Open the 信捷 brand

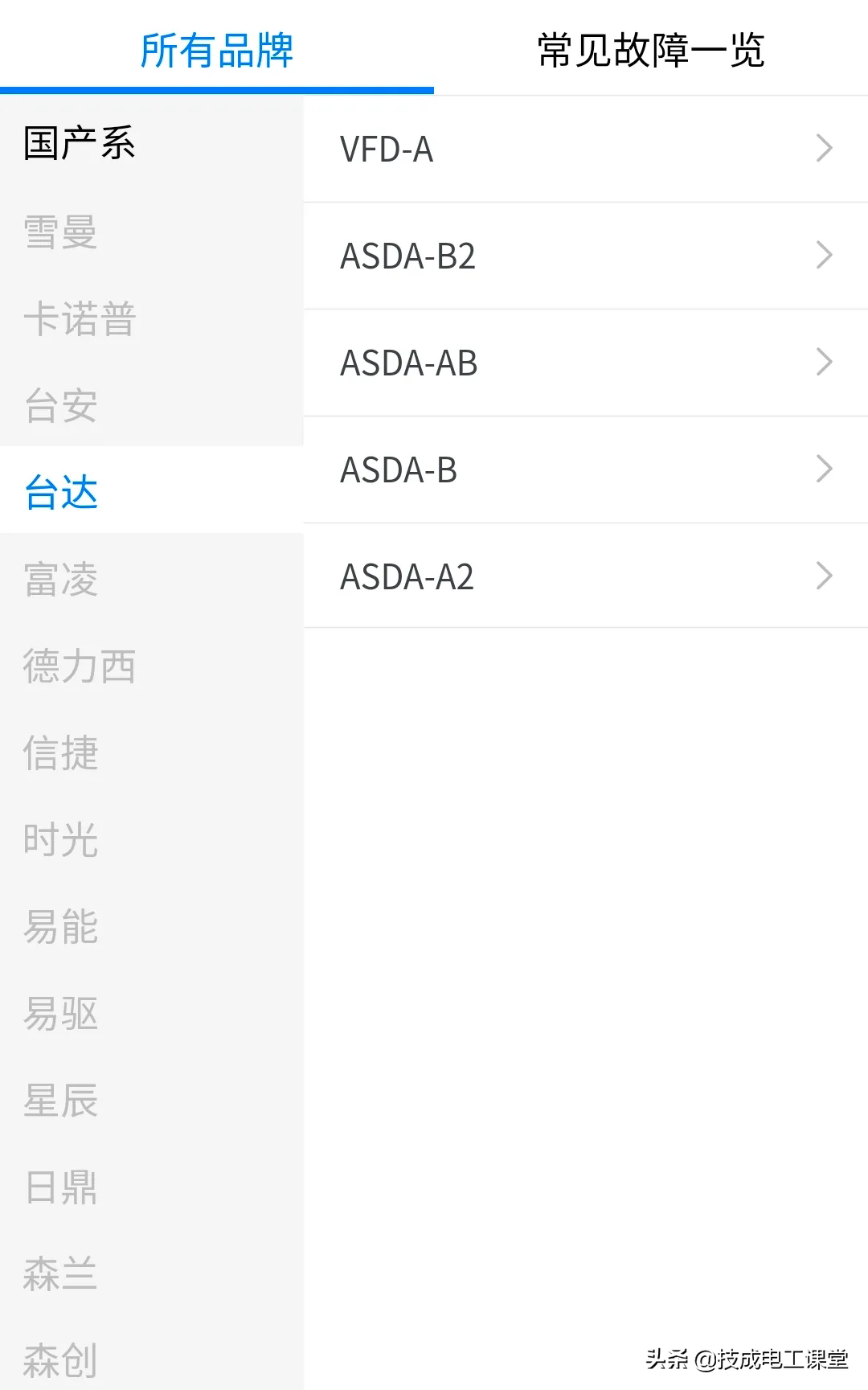click(x=61, y=752)
